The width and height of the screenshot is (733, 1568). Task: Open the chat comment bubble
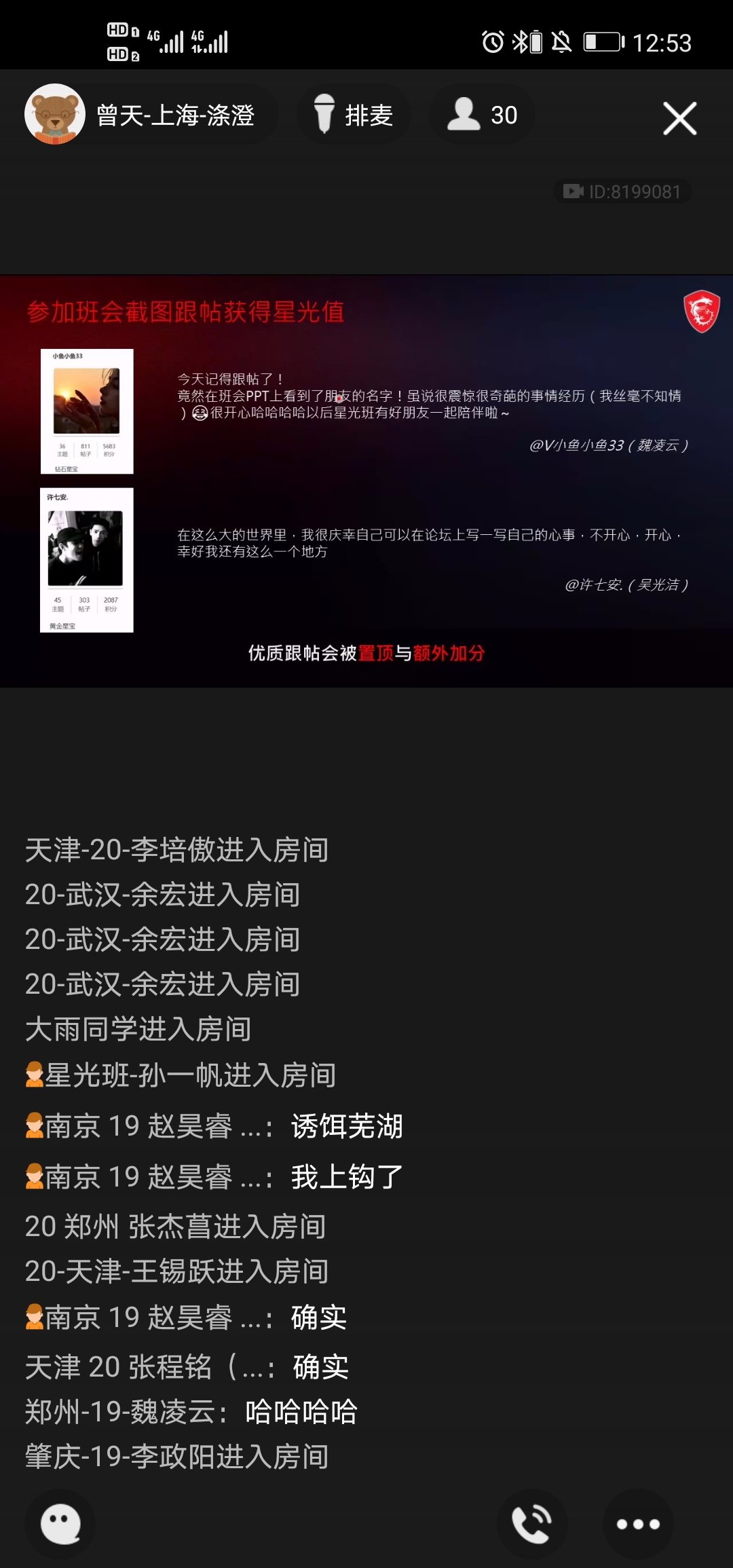(x=60, y=1524)
